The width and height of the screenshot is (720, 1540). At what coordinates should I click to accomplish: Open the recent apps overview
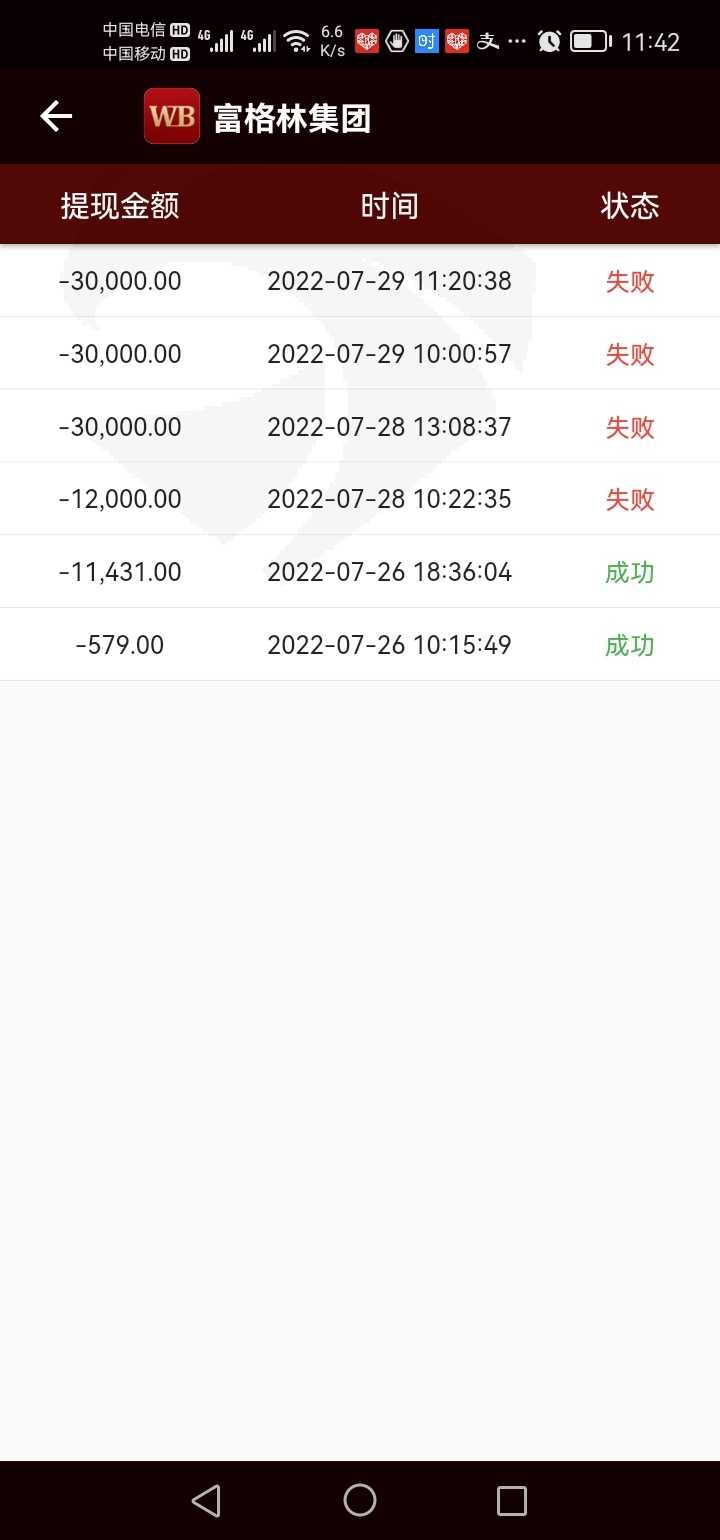(512, 1500)
